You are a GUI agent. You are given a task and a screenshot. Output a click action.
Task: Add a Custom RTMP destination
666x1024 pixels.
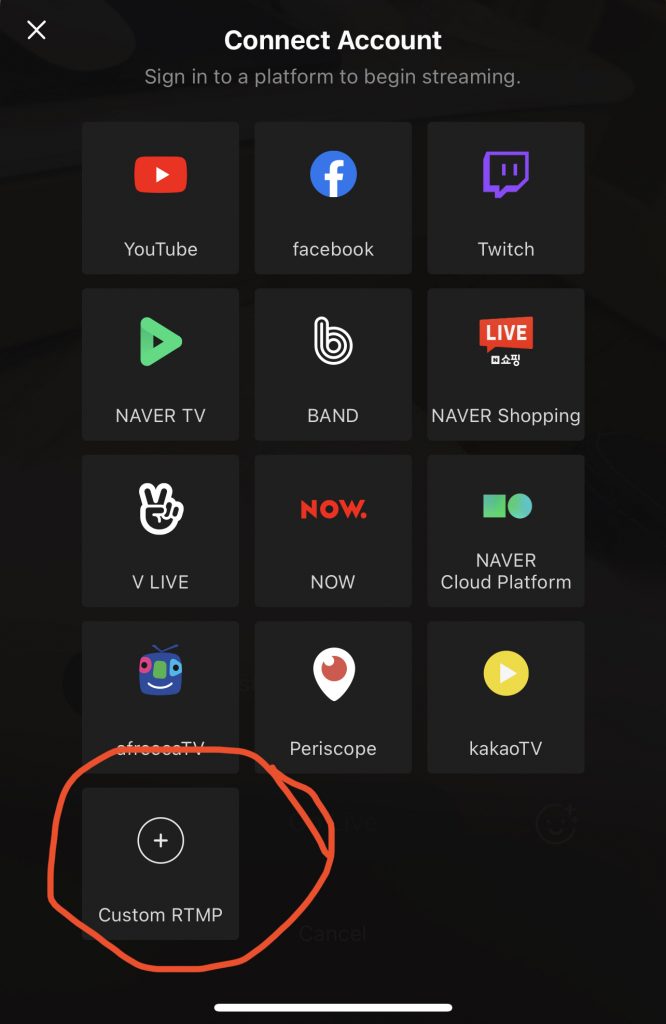[x=160, y=862]
